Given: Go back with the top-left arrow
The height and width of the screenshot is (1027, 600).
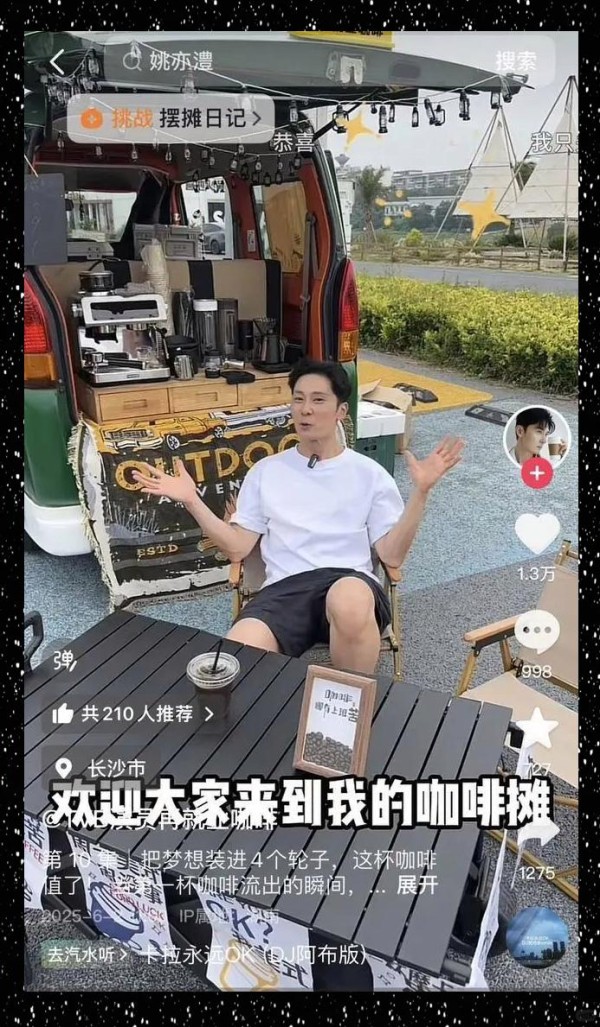Looking at the screenshot, I should coord(57,62).
